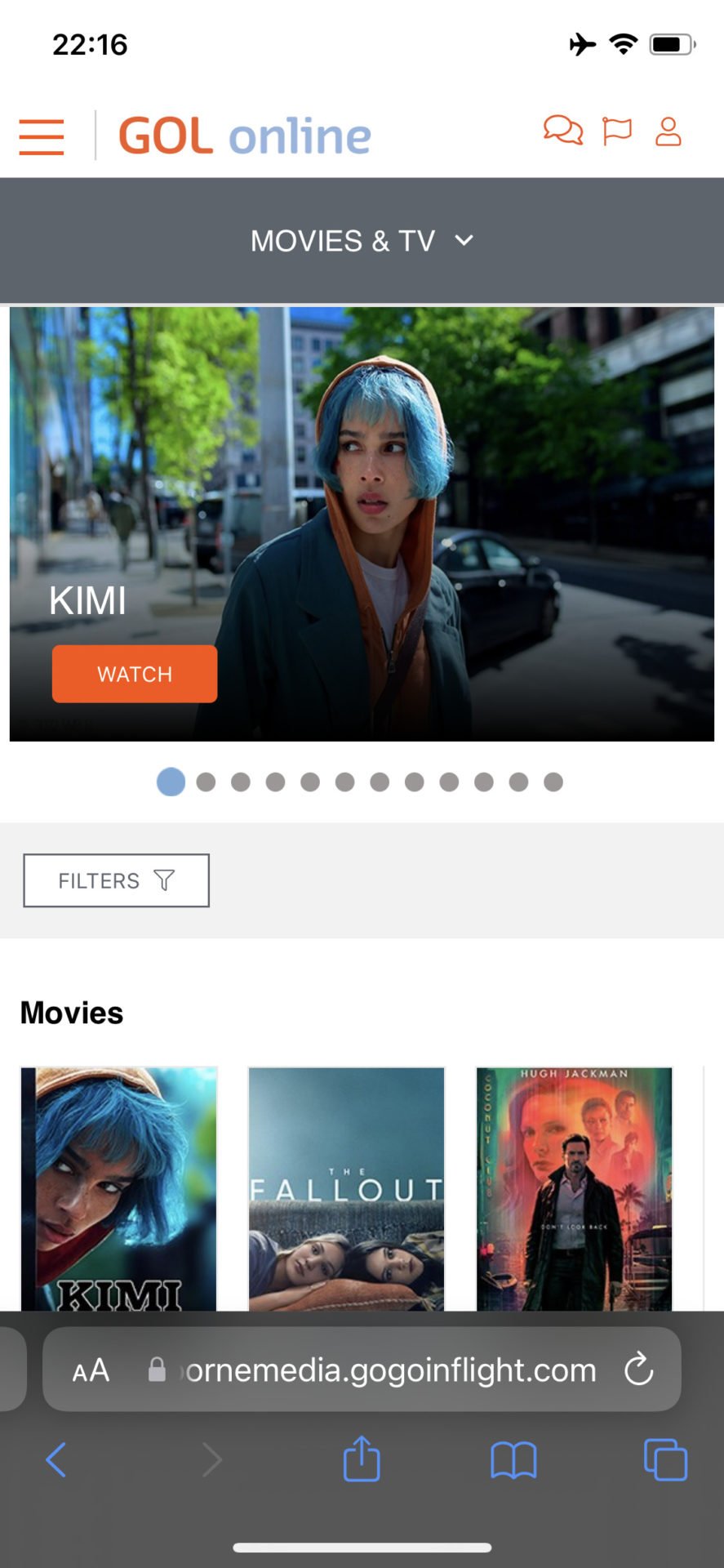Open the hamburger menu

[42, 136]
